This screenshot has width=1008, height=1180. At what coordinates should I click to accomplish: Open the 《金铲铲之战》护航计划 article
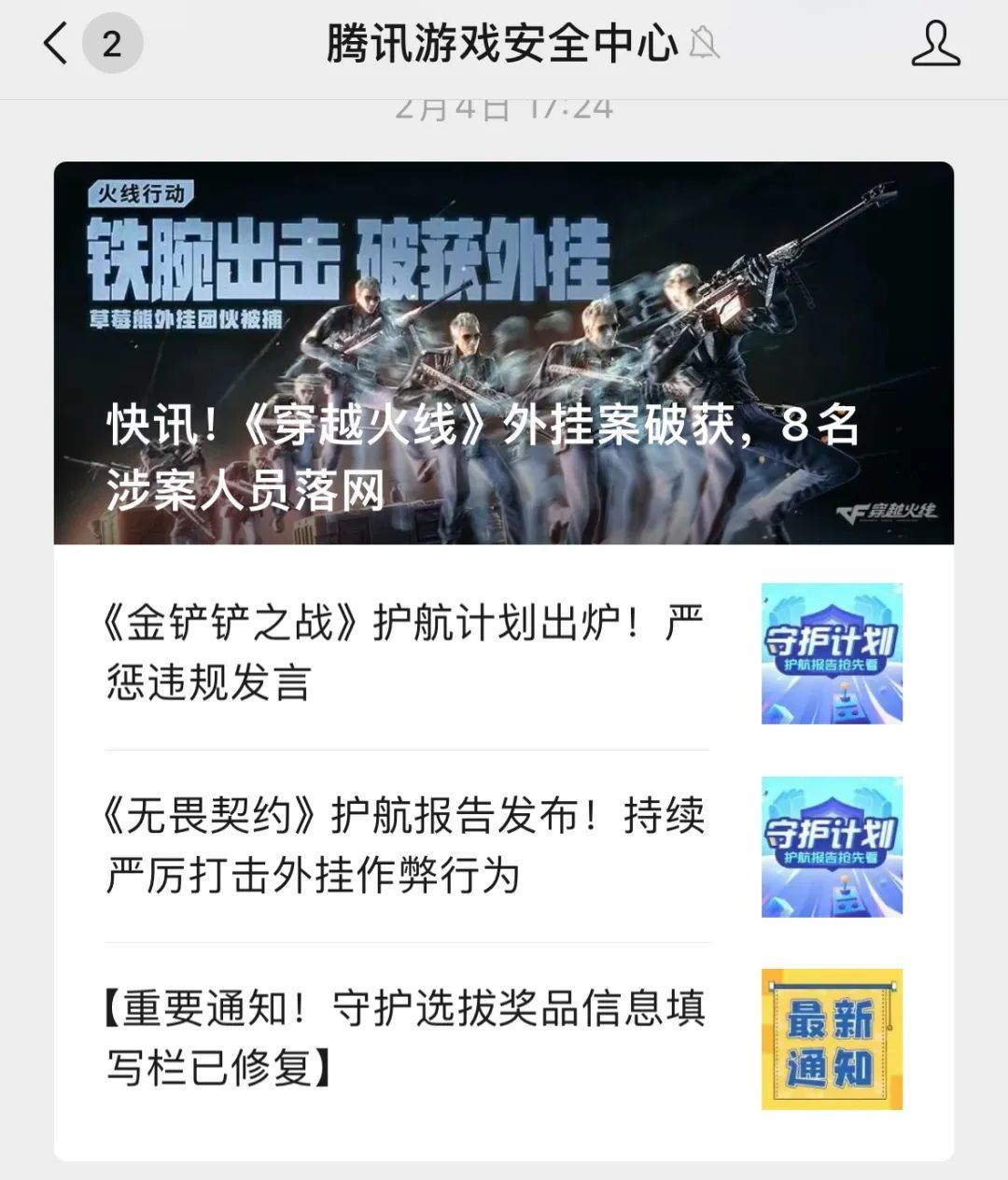tap(407, 653)
